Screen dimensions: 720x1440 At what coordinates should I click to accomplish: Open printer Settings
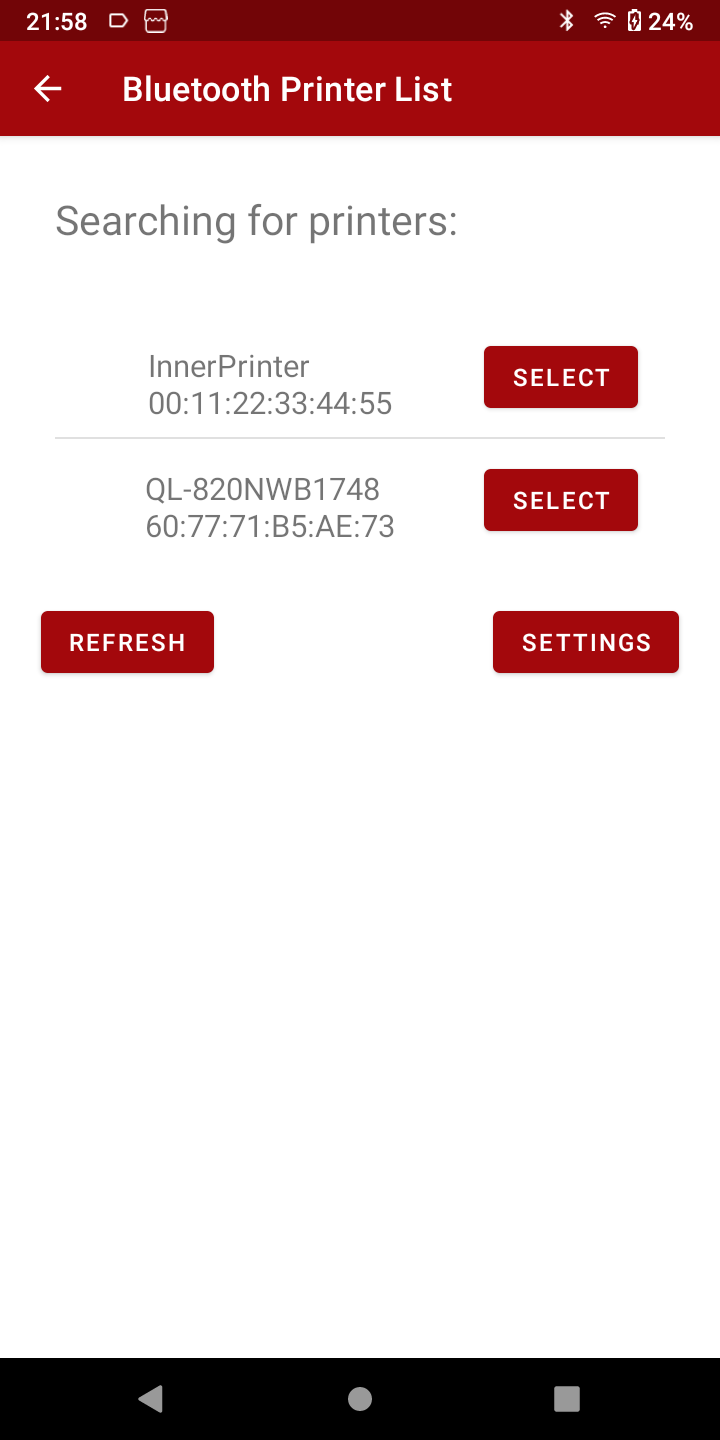(x=585, y=642)
